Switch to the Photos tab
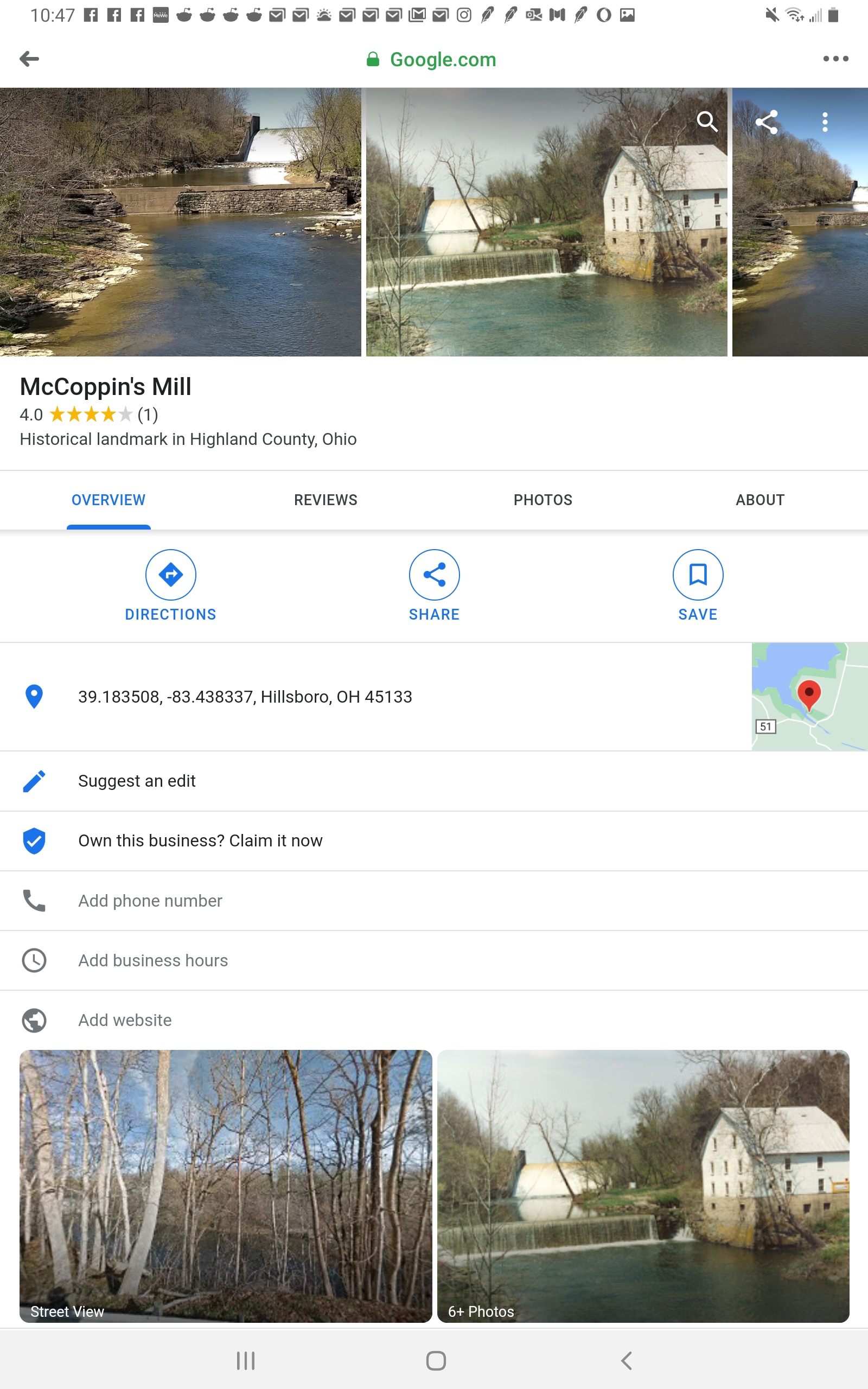This screenshot has width=868, height=1389. 542,500
